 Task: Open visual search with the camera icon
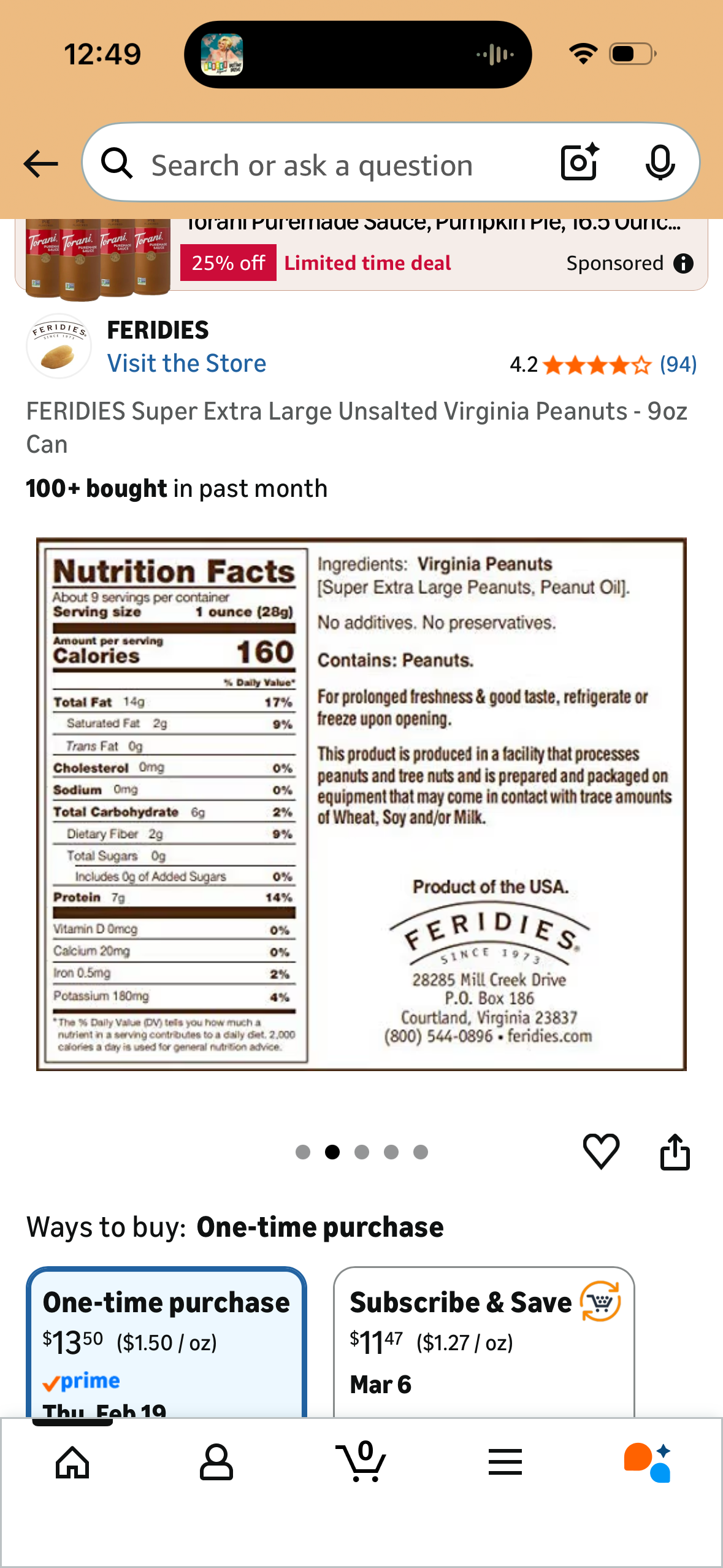(577, 163)
